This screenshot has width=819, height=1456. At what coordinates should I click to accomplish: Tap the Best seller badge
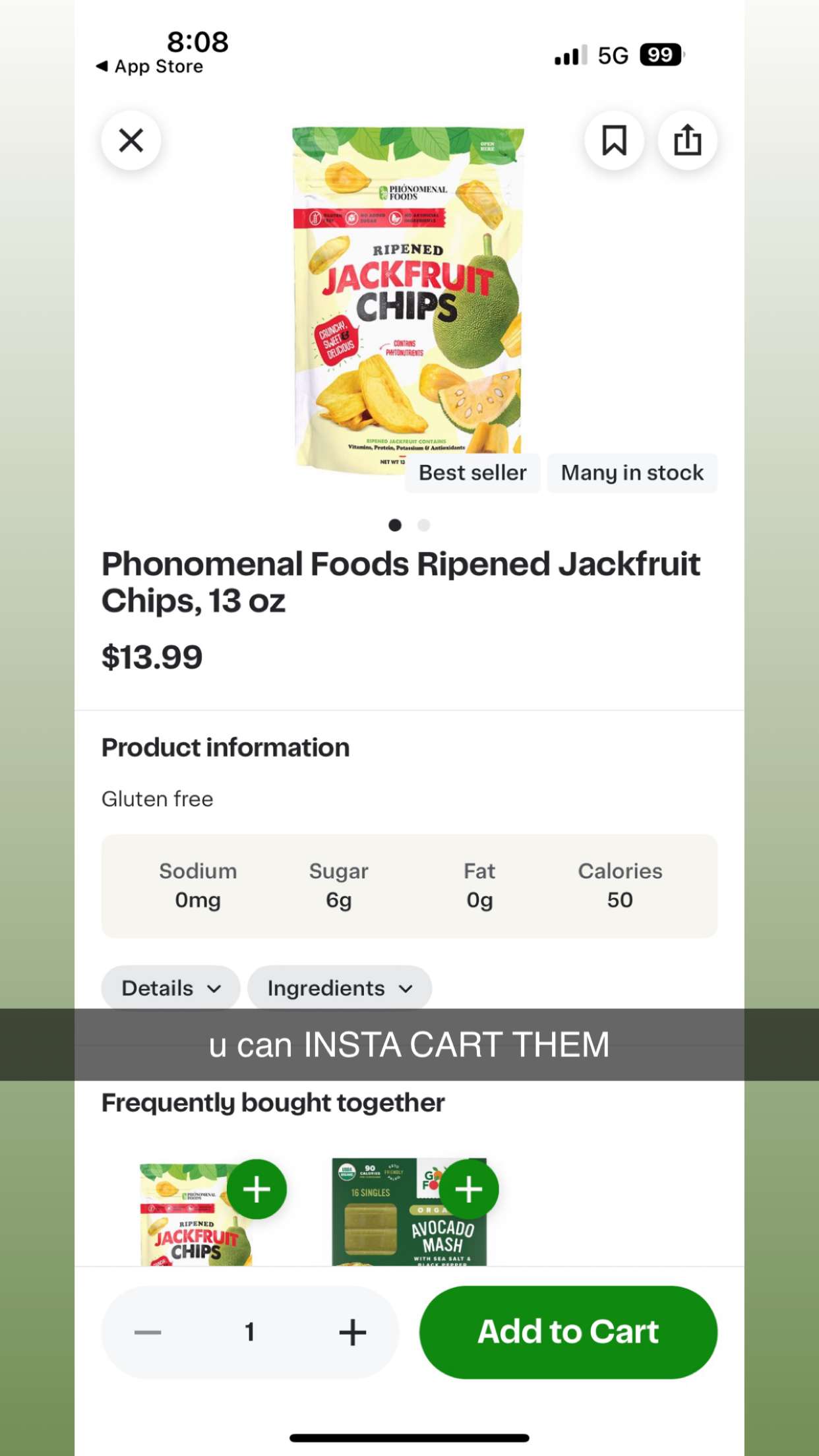pyautogui.click(x=472, y=472)
